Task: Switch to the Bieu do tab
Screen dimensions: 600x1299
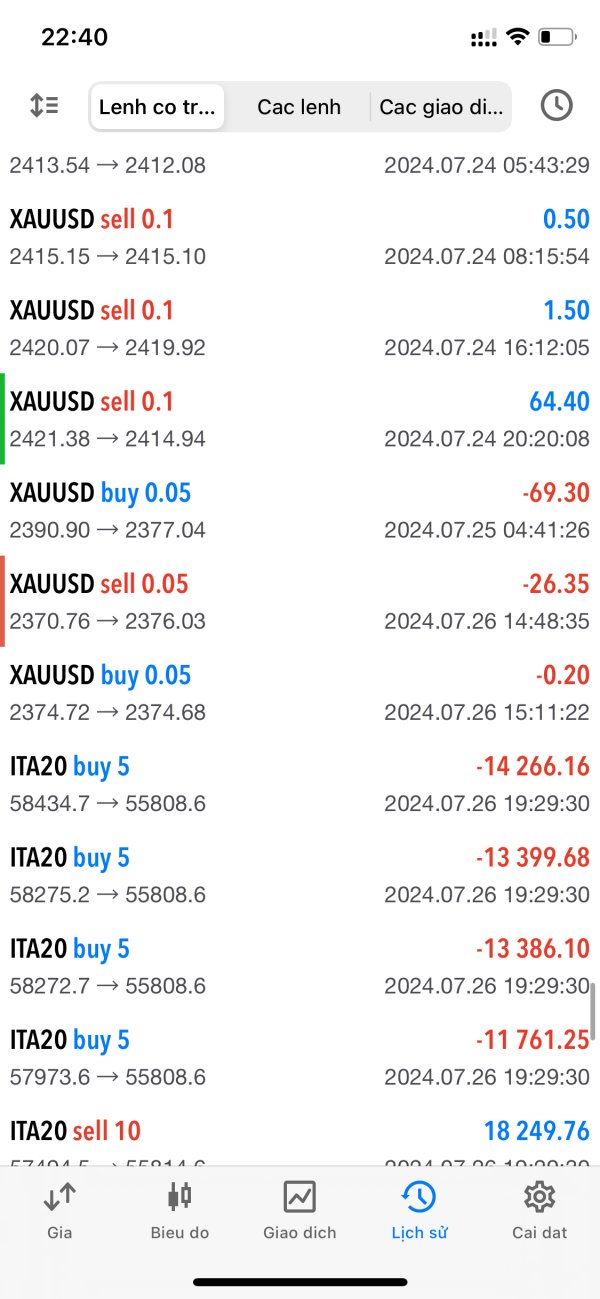Action: coord(180,1210)
